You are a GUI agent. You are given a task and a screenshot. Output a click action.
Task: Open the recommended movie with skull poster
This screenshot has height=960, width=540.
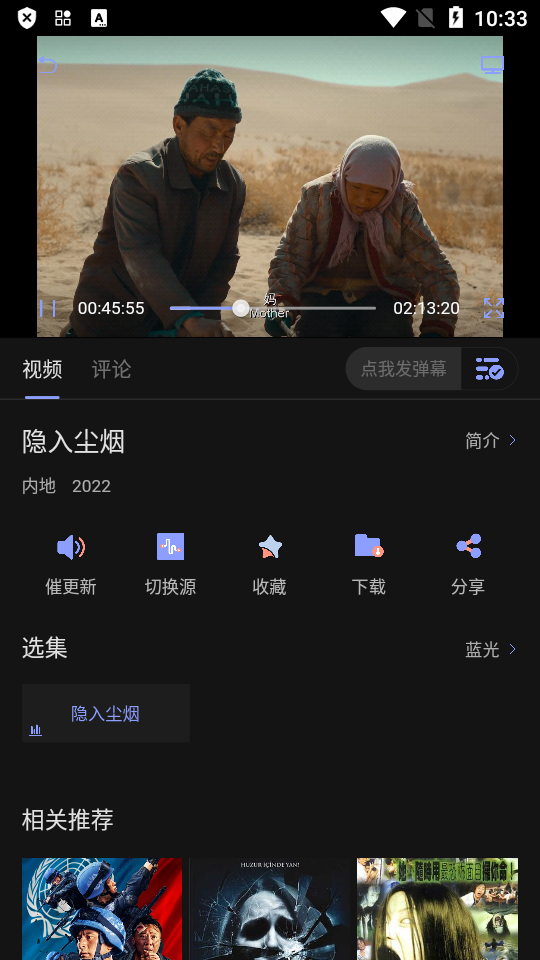(x=270, y=909)
